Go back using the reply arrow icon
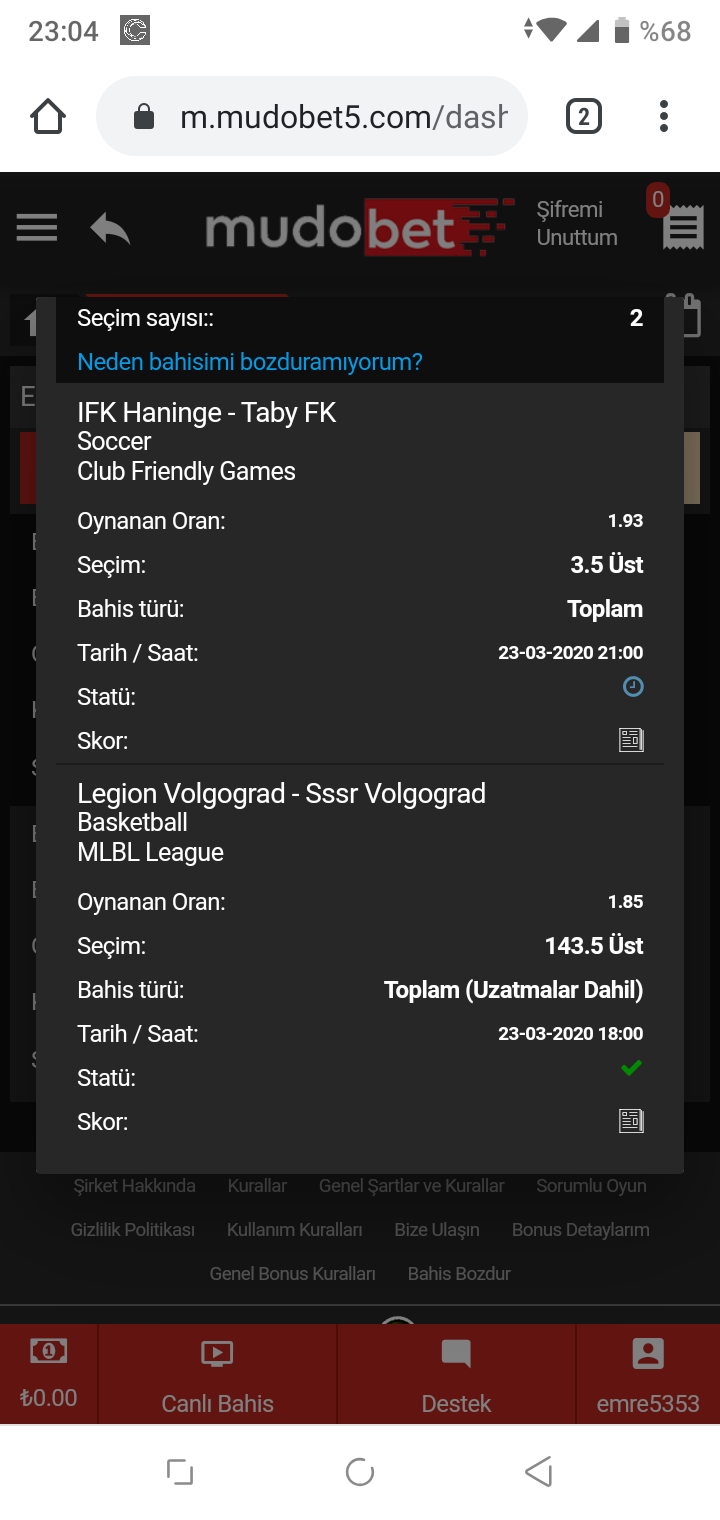Screen dimensions: 720x1520 pos(110,228)
